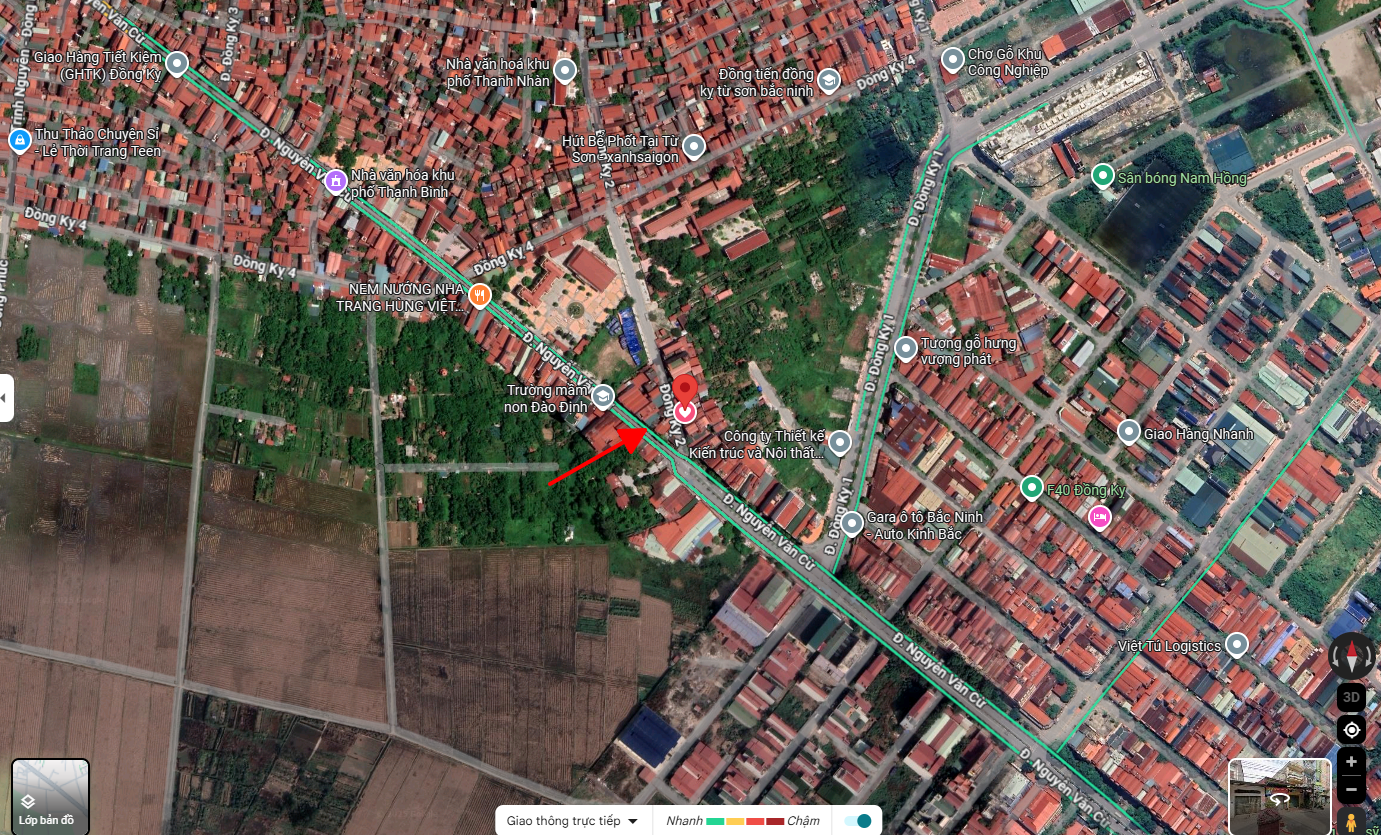
Task: Reset the compass orientation
Action: tap(1353, 657)
